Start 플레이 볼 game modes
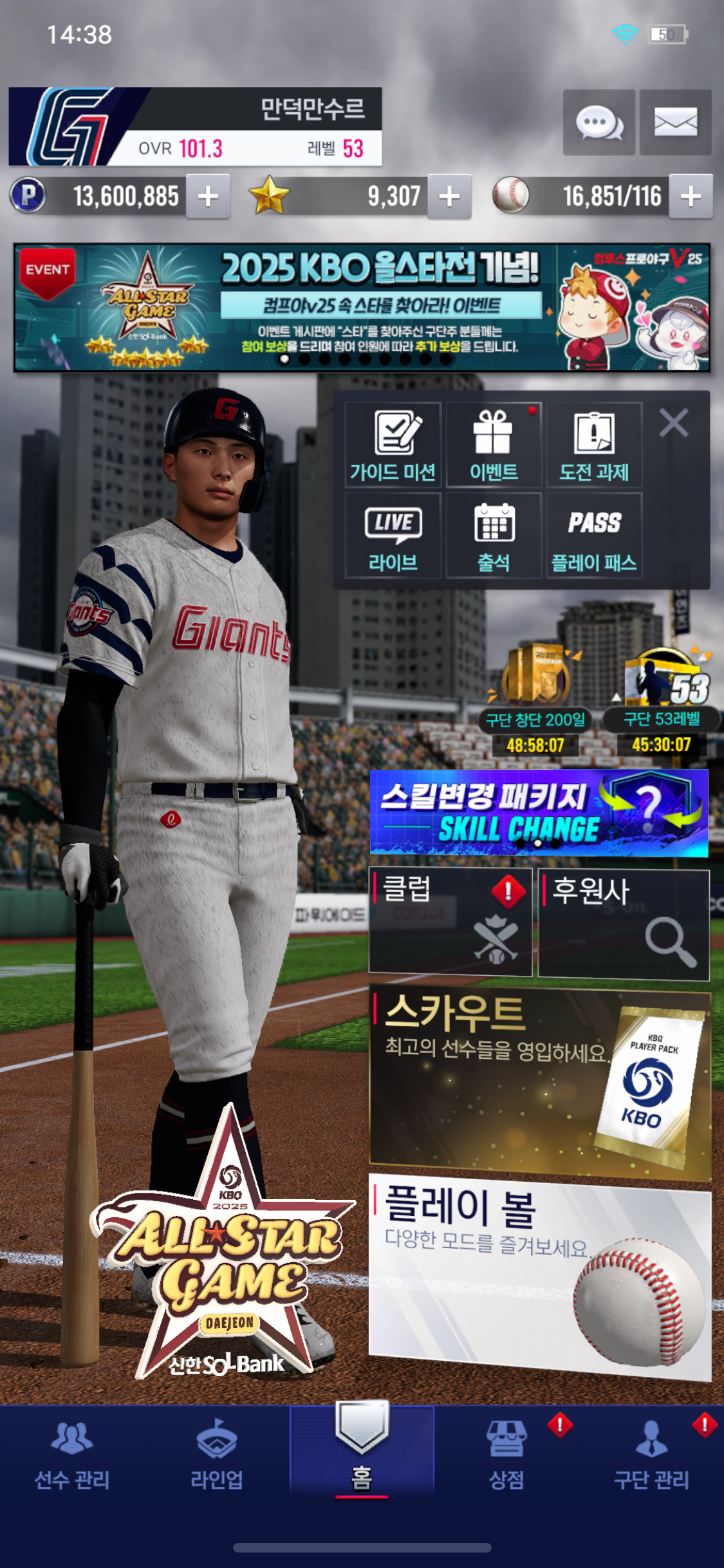This screenshot has width=724, height=1568. point(539,1276)
